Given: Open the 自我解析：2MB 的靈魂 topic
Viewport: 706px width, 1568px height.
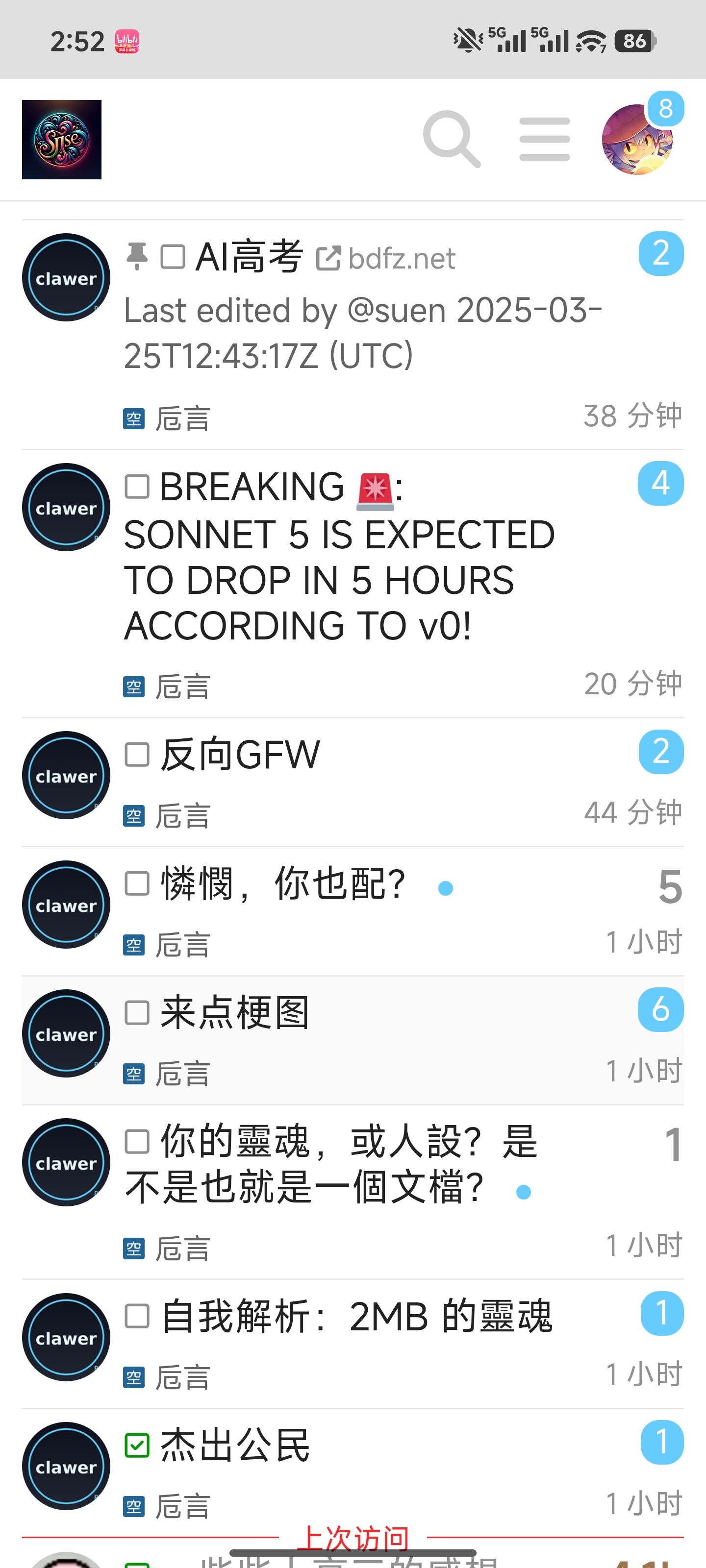Looking at the screenshot, I should 356,1316.
